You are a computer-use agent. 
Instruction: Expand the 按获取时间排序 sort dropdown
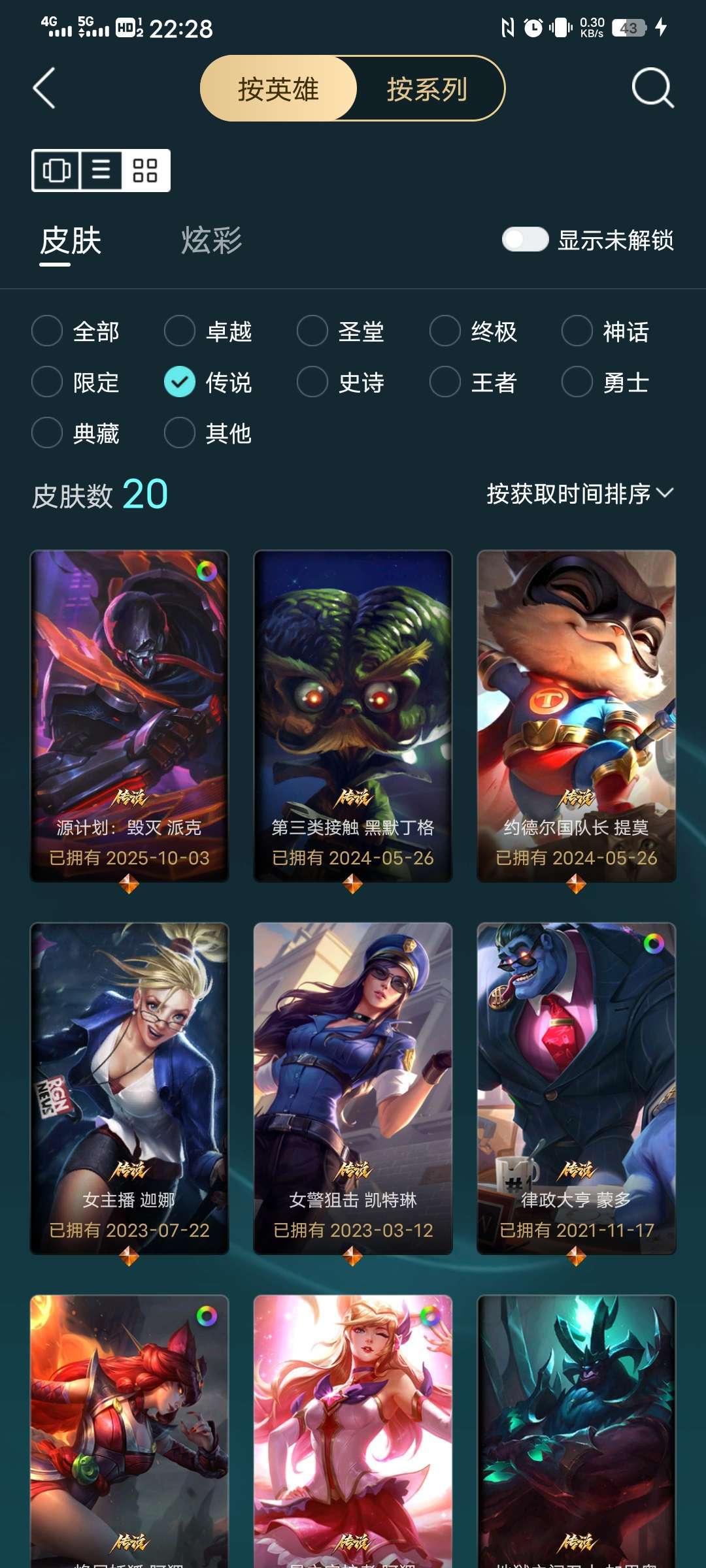(x=579, y=494)
